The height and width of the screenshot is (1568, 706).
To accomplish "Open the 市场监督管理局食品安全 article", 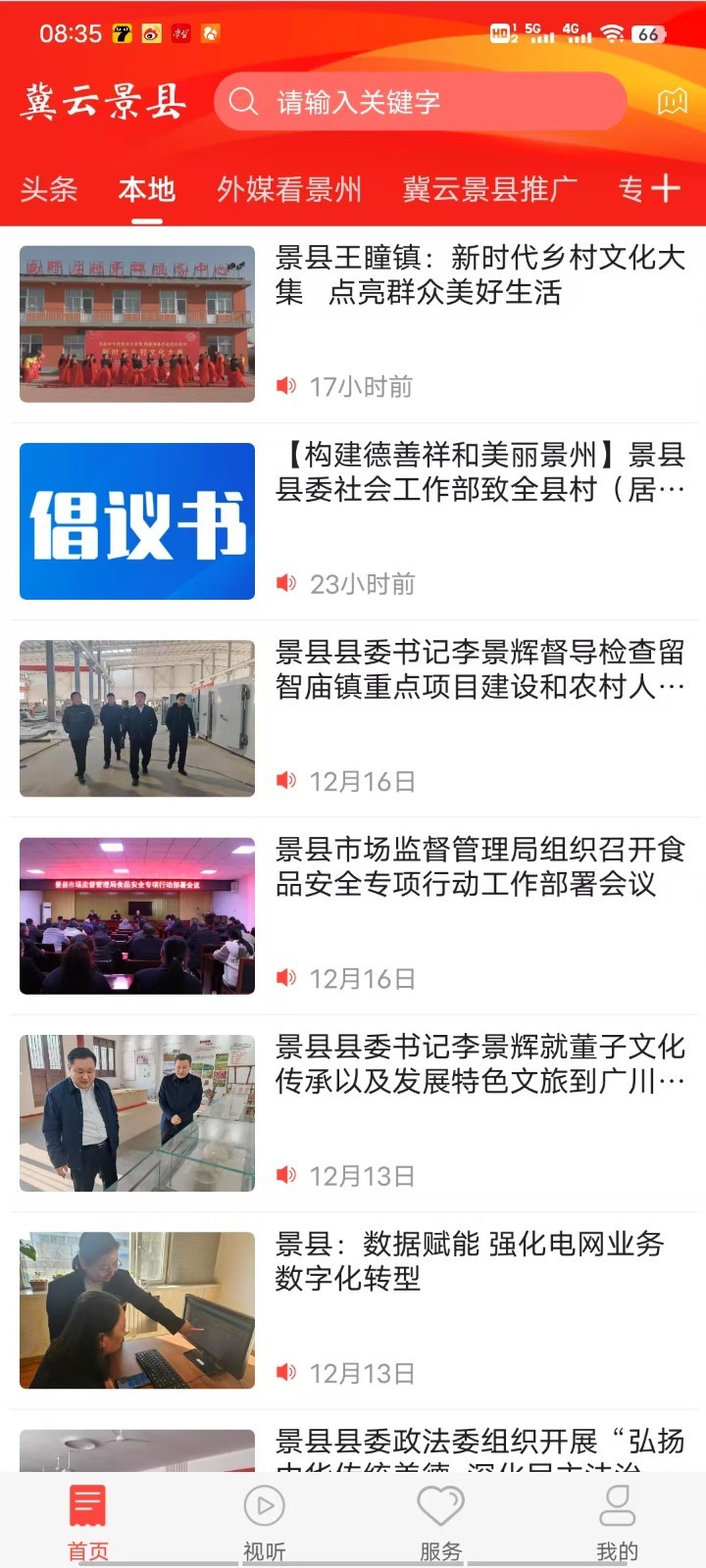I will tap(480, 866).
